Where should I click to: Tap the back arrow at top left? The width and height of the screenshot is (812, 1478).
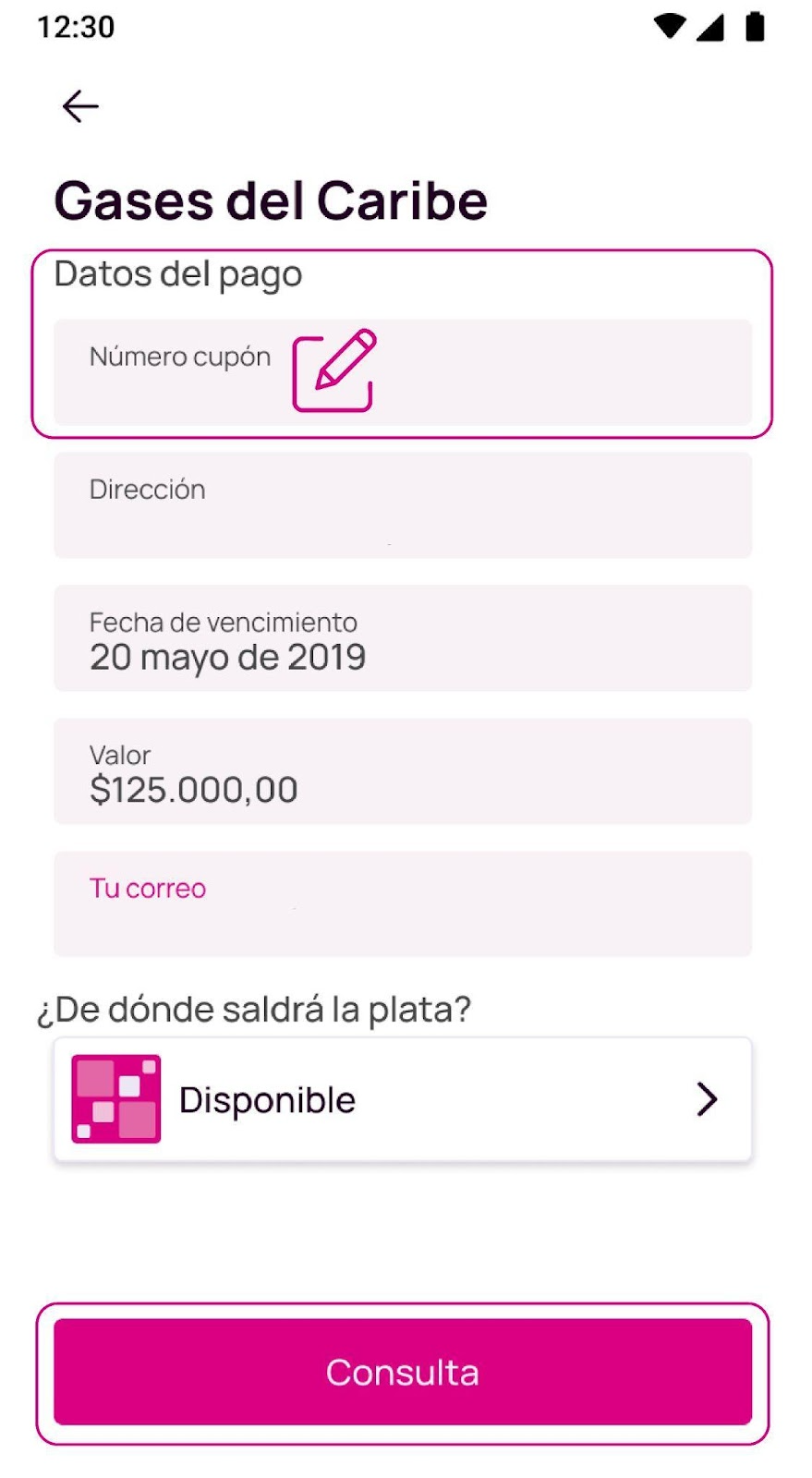click(80, 105)
